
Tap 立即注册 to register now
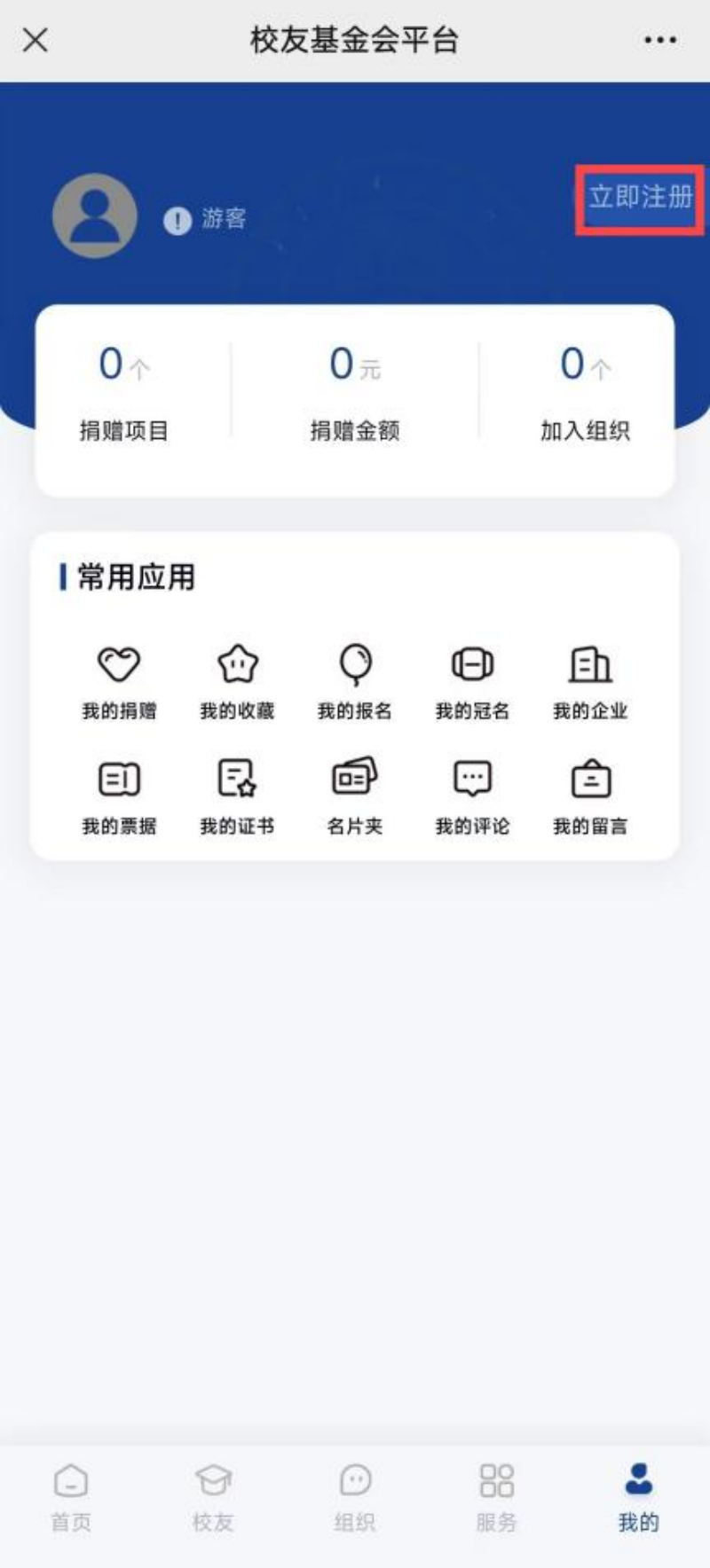pos(640,198)
